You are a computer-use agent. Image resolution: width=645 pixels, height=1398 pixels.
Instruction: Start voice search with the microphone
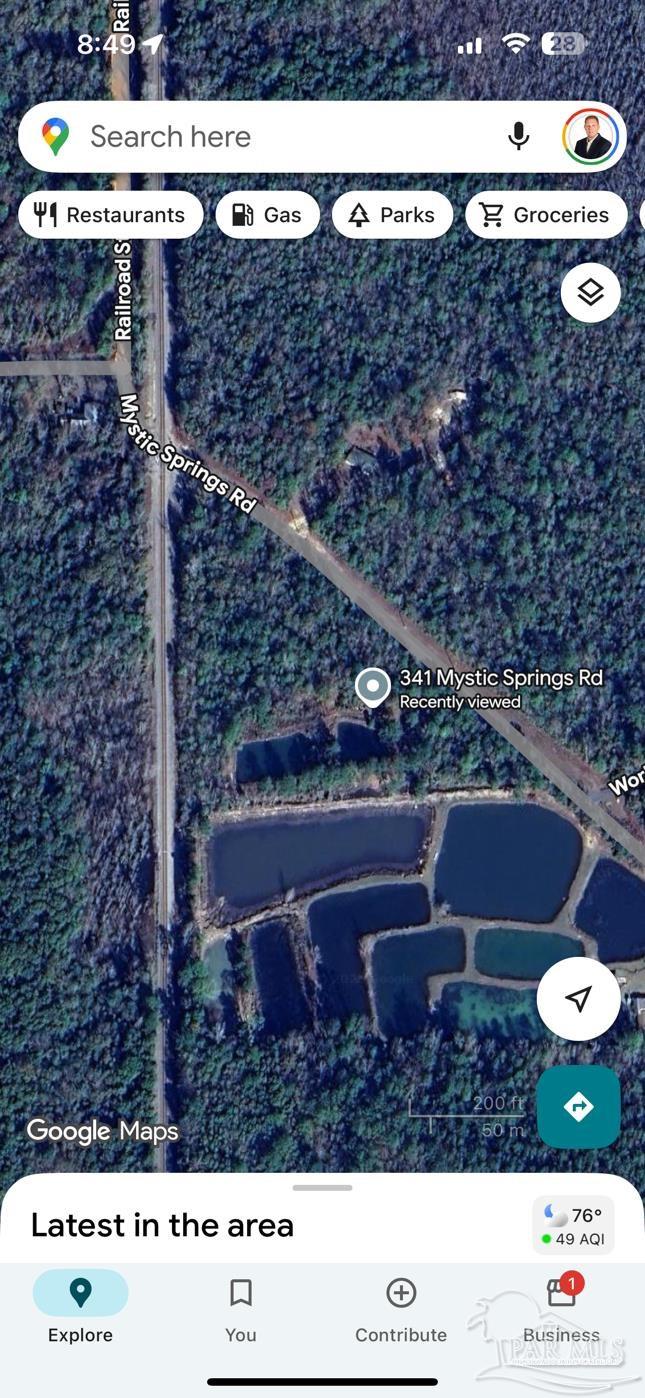[x=518, y=136]
